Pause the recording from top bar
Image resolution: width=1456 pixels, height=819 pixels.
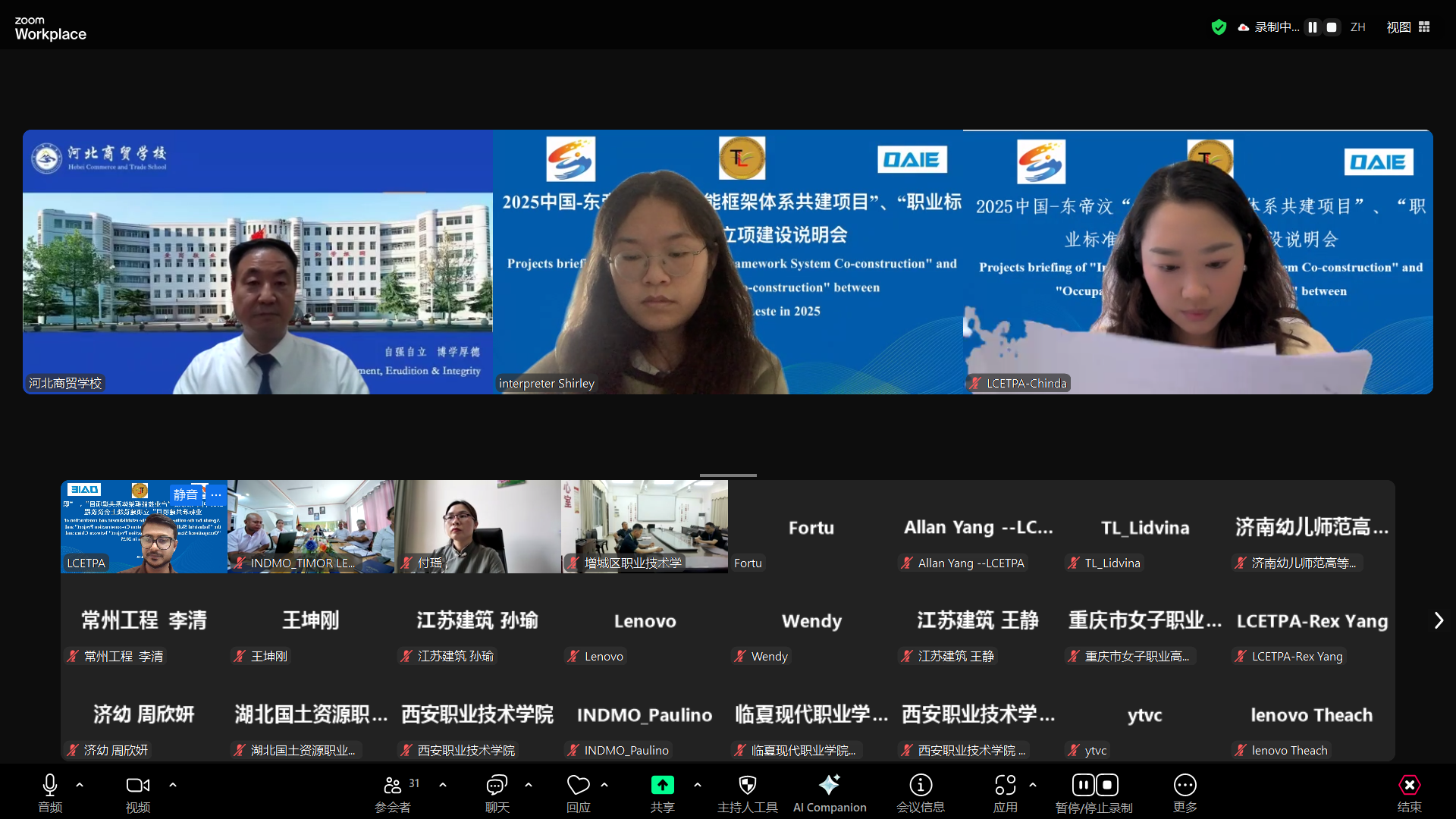coord(1313,27)
